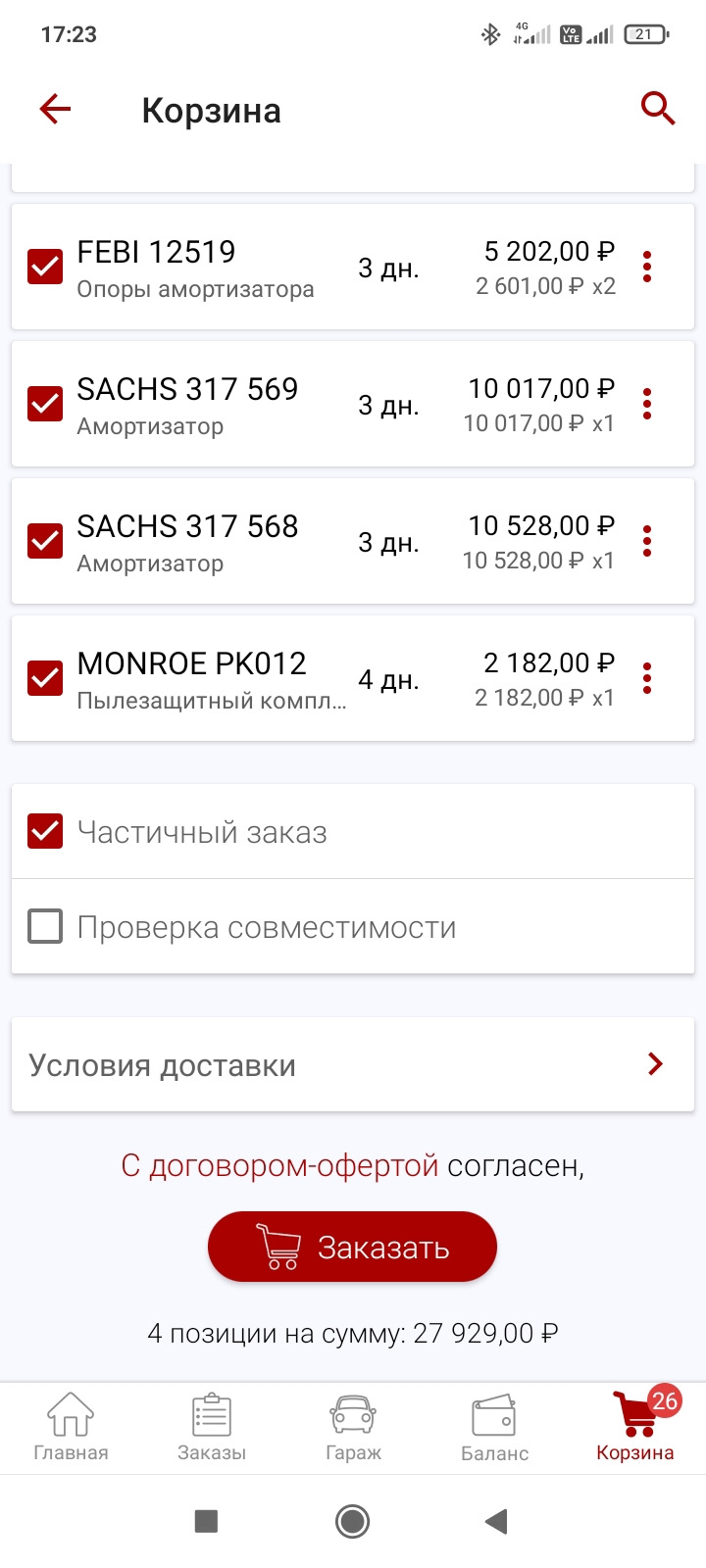Image resolution: width=706 pixels, height=1568 pixels.
Task: Open the Гараж car icon
Action: click(352, 1414)
